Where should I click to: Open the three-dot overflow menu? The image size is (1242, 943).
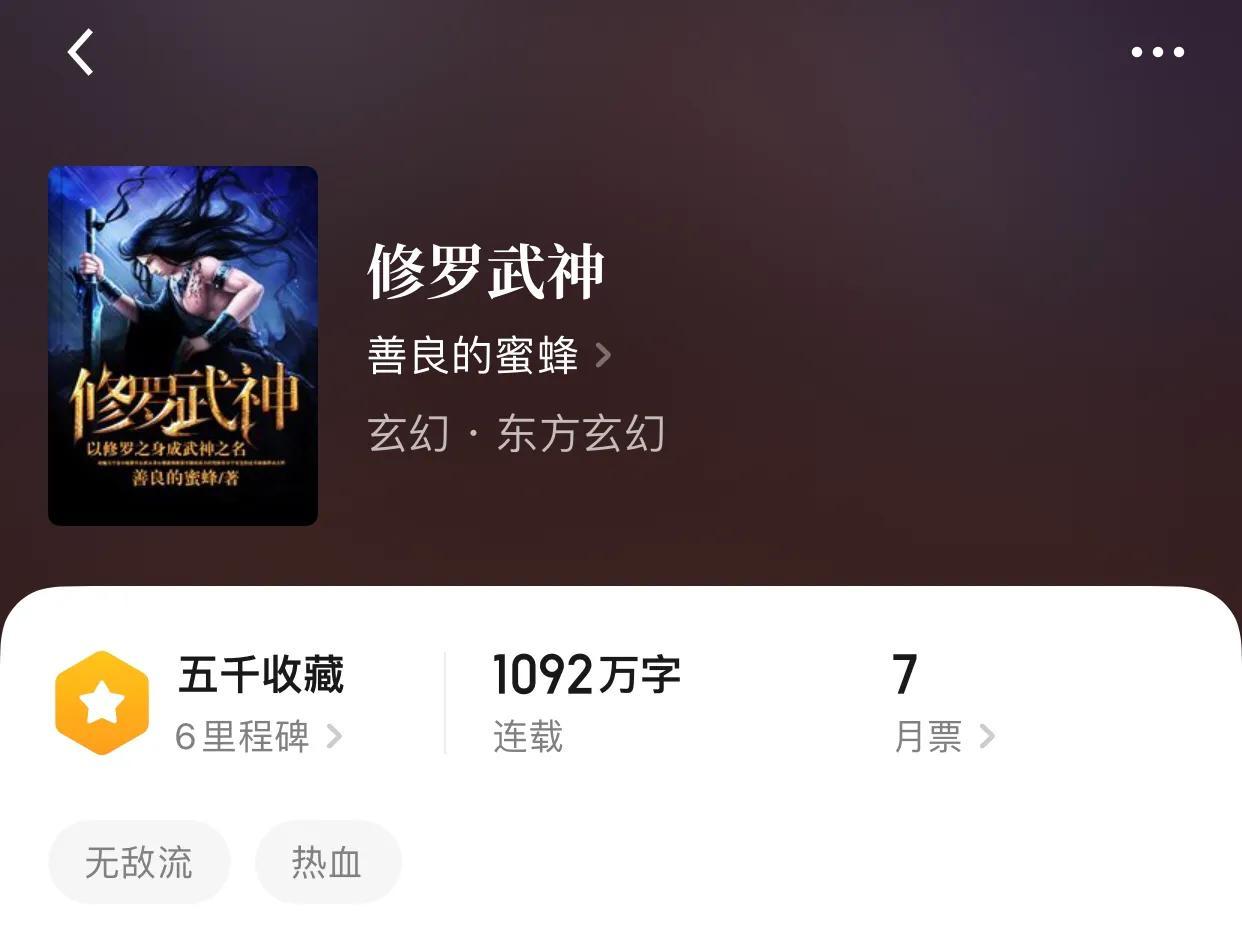(x=1157, y=52)
